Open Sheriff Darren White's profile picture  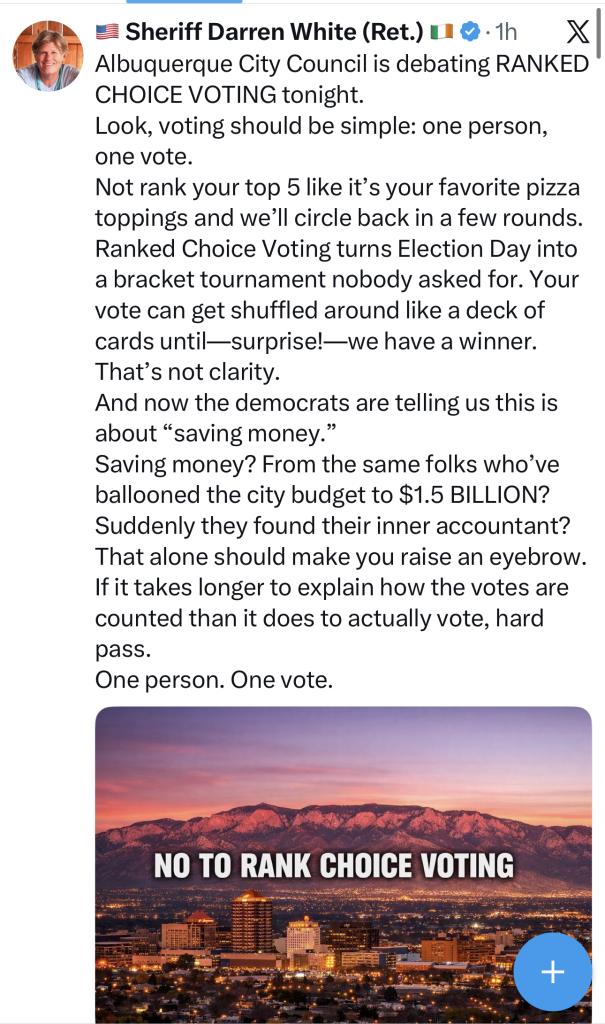pyautogui.click(x=47, y=56)
